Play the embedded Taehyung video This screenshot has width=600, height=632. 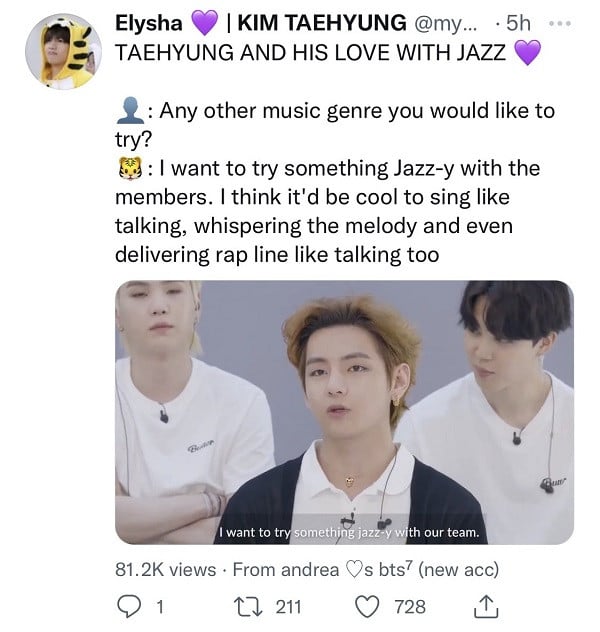(x=344, y=412)
